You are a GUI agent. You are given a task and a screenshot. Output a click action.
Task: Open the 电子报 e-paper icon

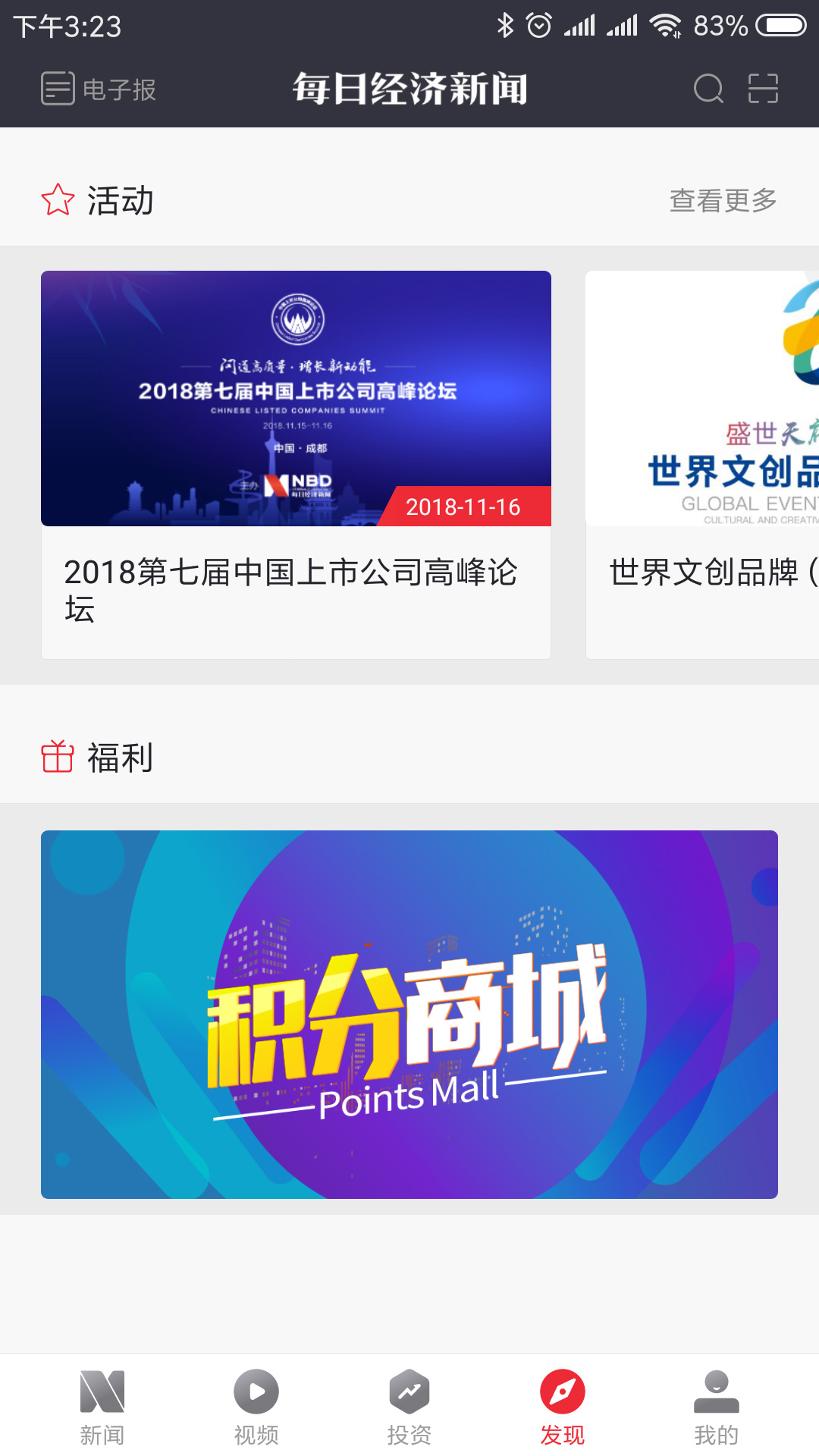tap(56, 88)
